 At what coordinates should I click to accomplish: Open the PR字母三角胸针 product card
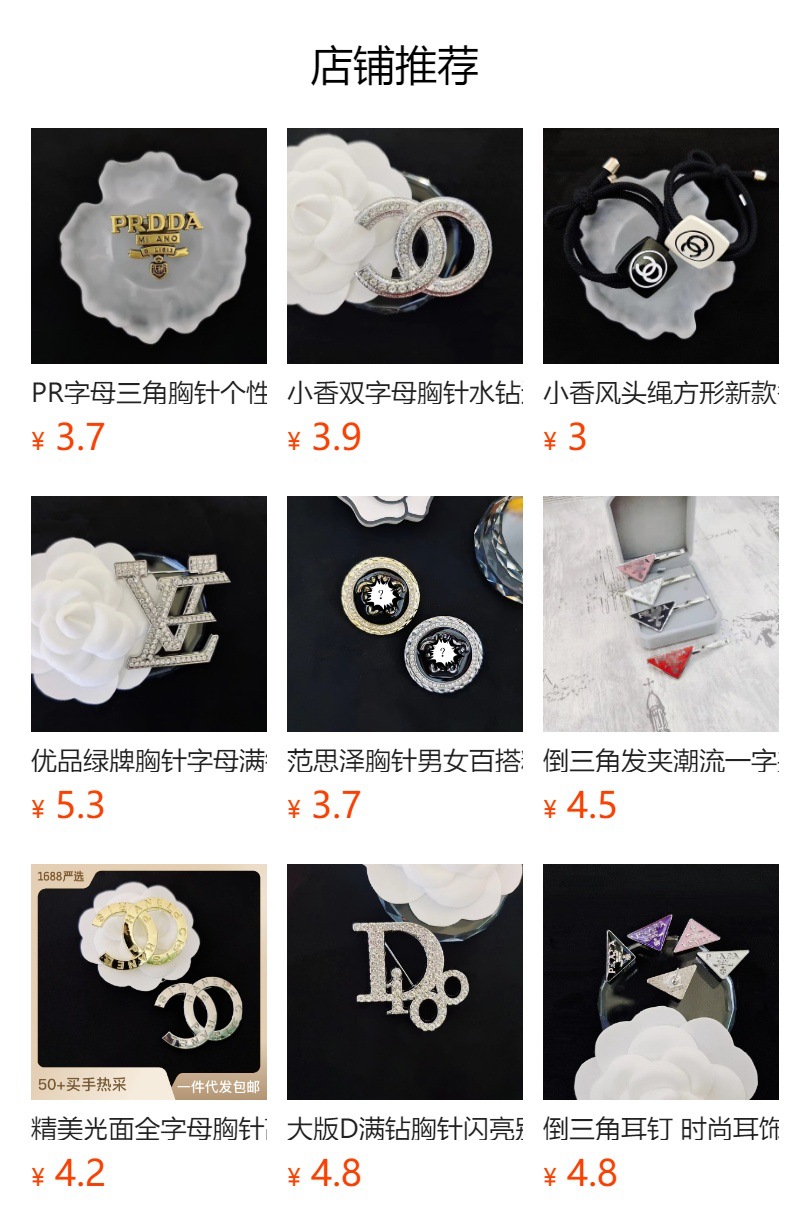[149, 246]
